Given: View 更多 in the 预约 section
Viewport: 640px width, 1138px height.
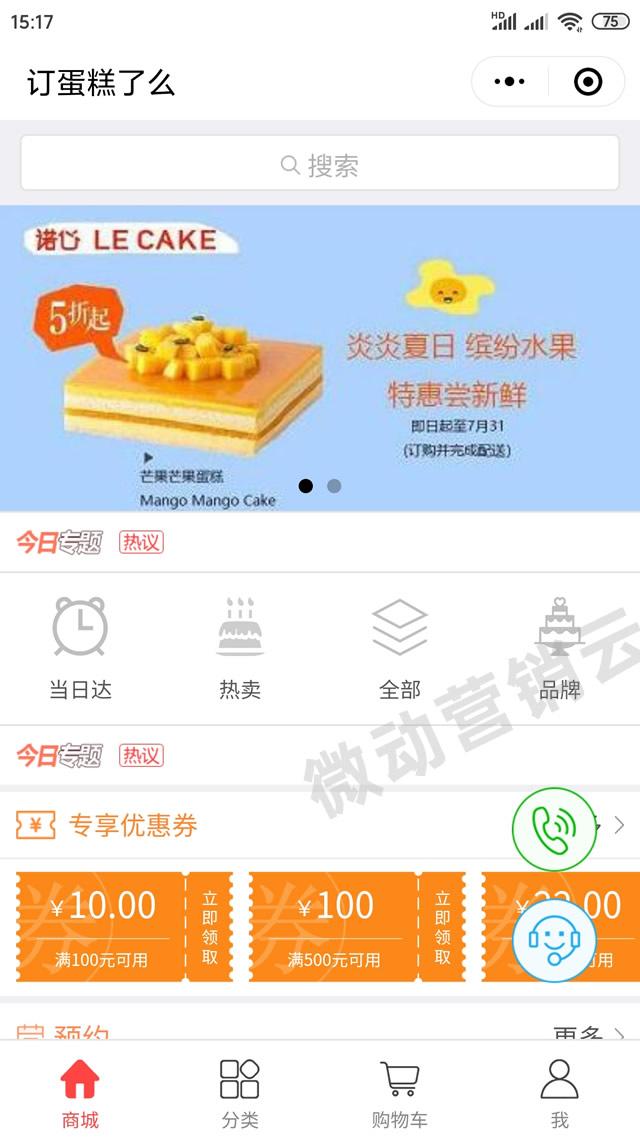Looking at the screenshot, I should (x=588, y=1034).
